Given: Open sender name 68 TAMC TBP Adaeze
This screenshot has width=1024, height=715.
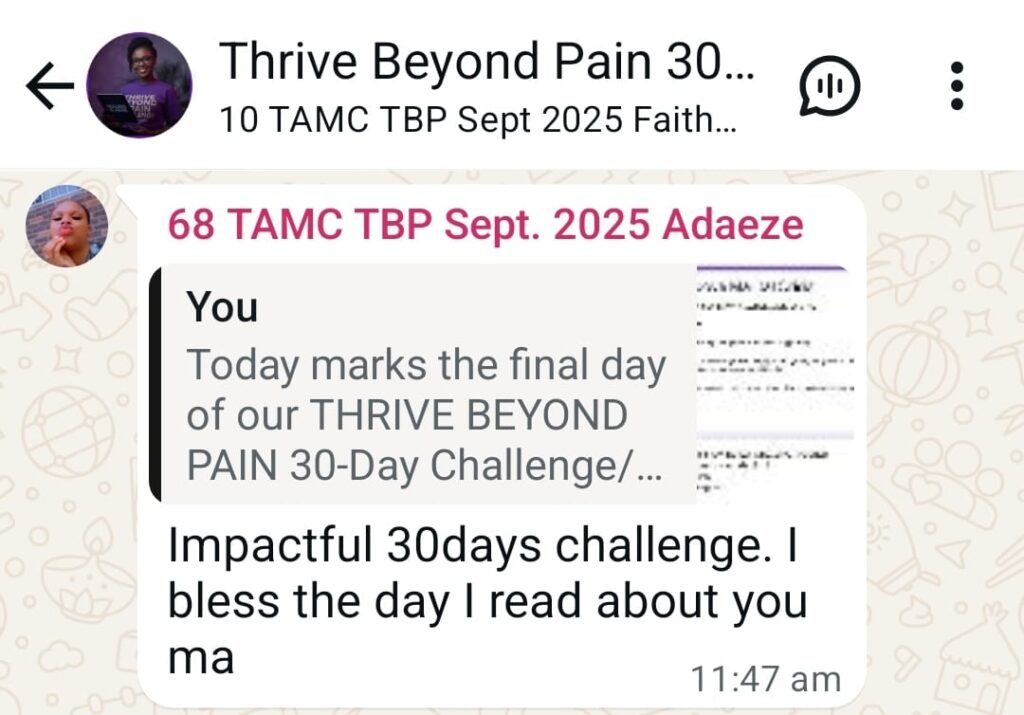Looking at the screenshot, I should (485, 226).
